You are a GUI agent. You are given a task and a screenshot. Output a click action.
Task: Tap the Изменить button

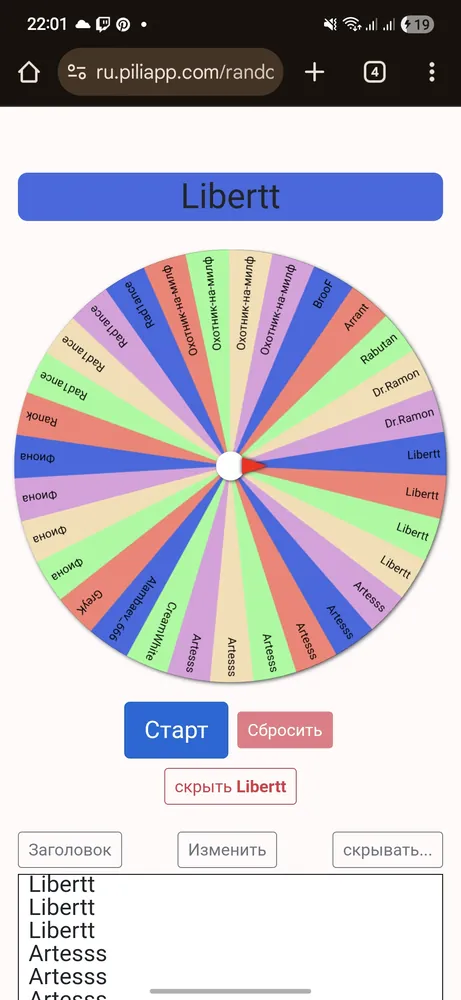[x=227, y=849]
